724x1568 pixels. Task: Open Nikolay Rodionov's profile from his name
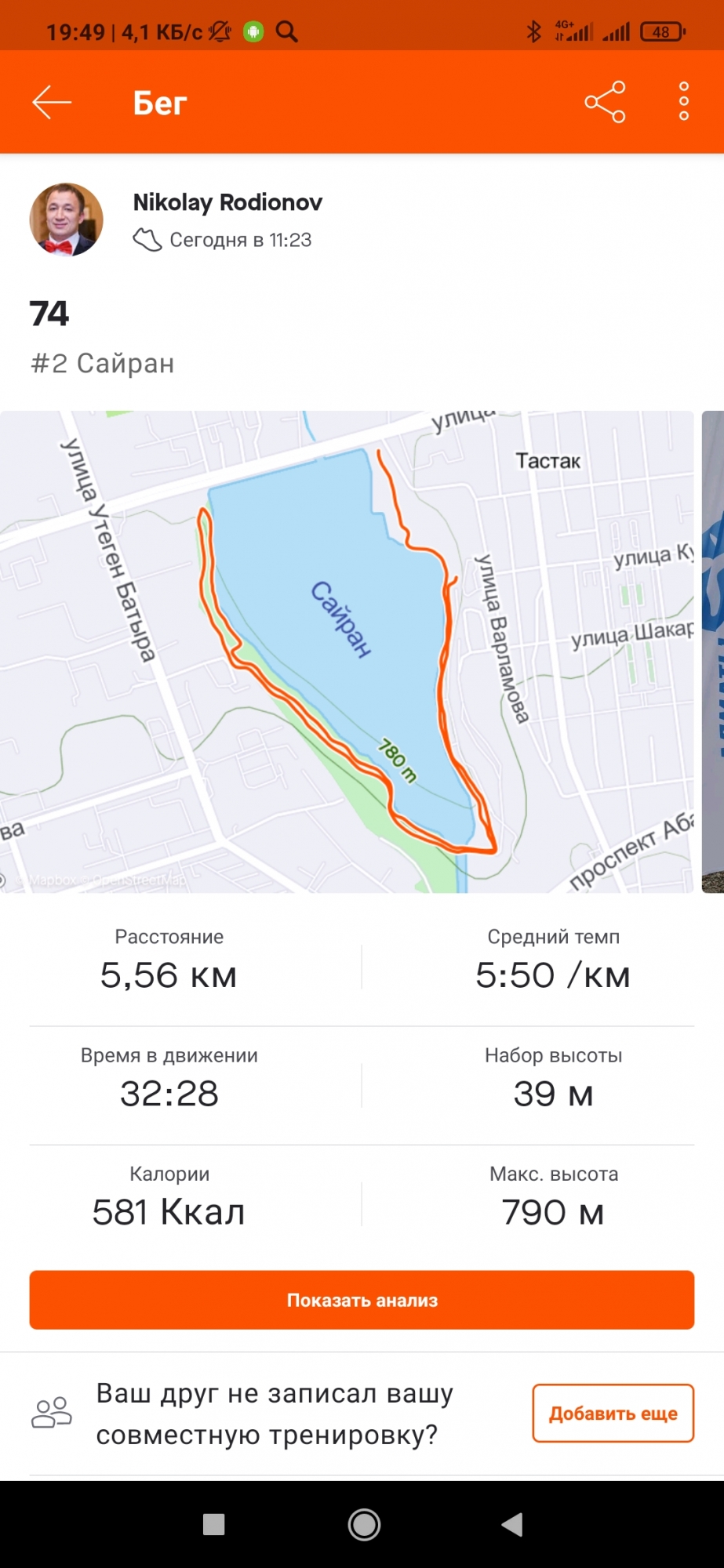point(227,202)
